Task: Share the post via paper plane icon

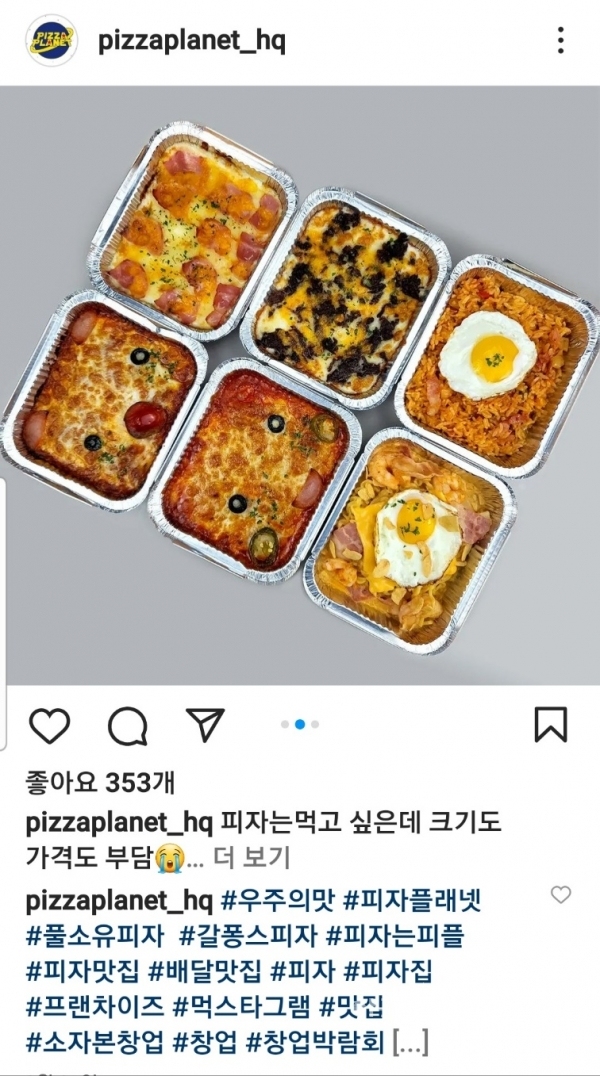Action: 205,724
